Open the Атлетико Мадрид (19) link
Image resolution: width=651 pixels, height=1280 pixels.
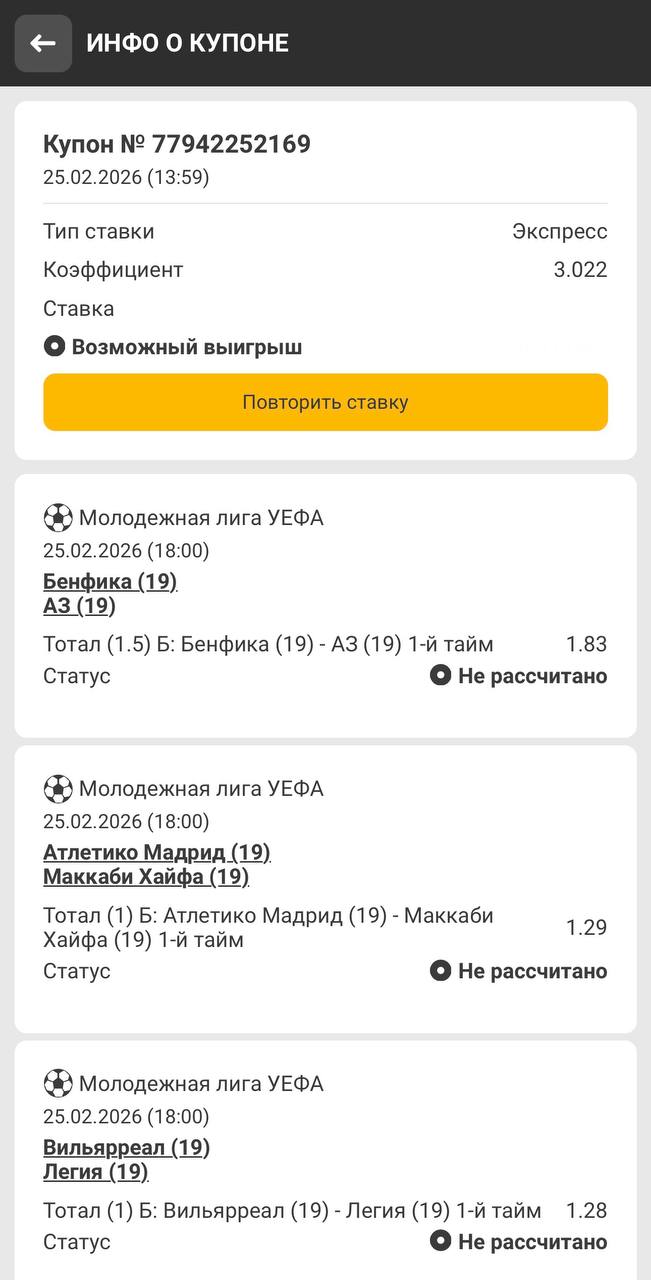coord(157,852)
